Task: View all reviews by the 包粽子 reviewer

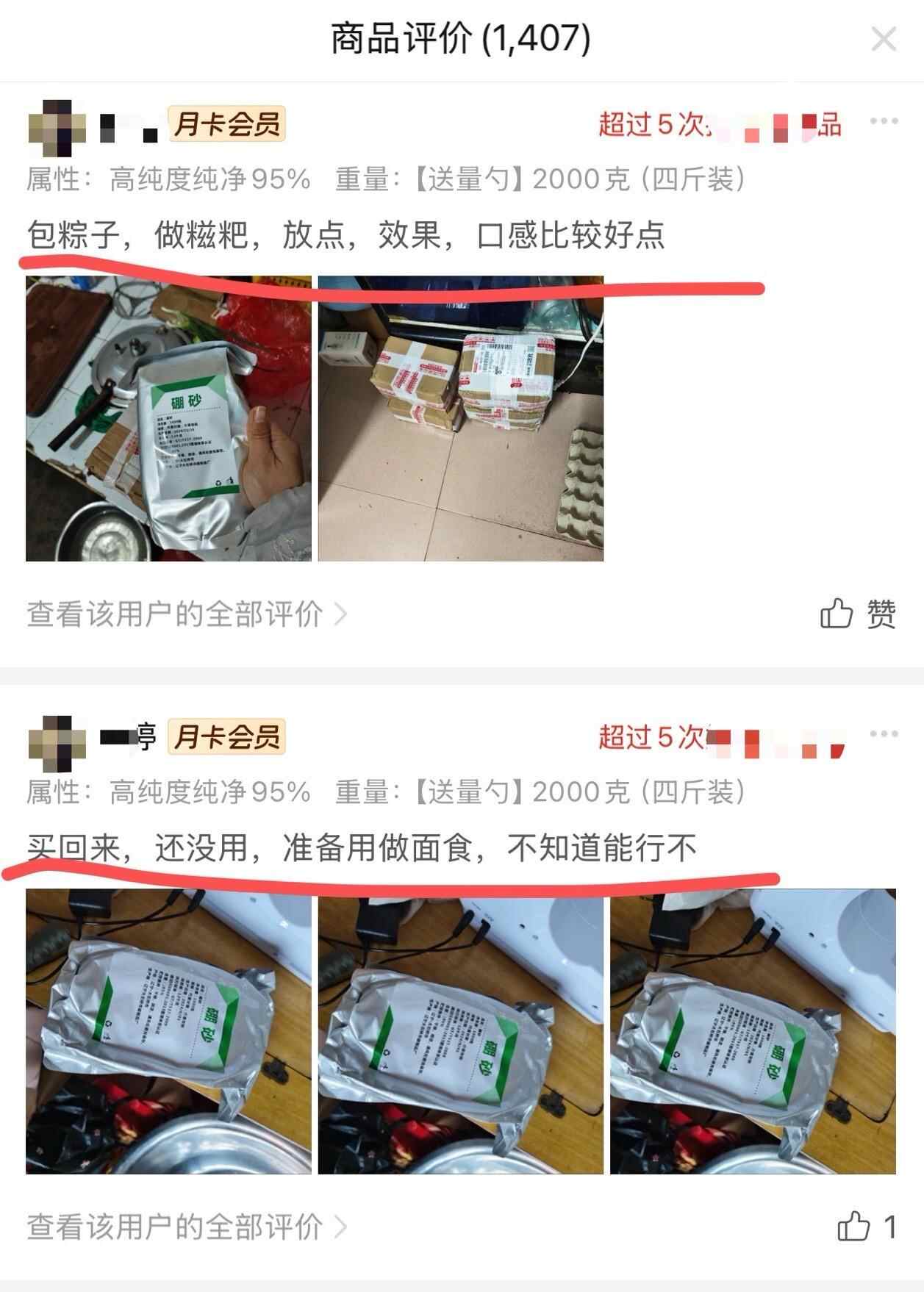Action: point(187,614)
